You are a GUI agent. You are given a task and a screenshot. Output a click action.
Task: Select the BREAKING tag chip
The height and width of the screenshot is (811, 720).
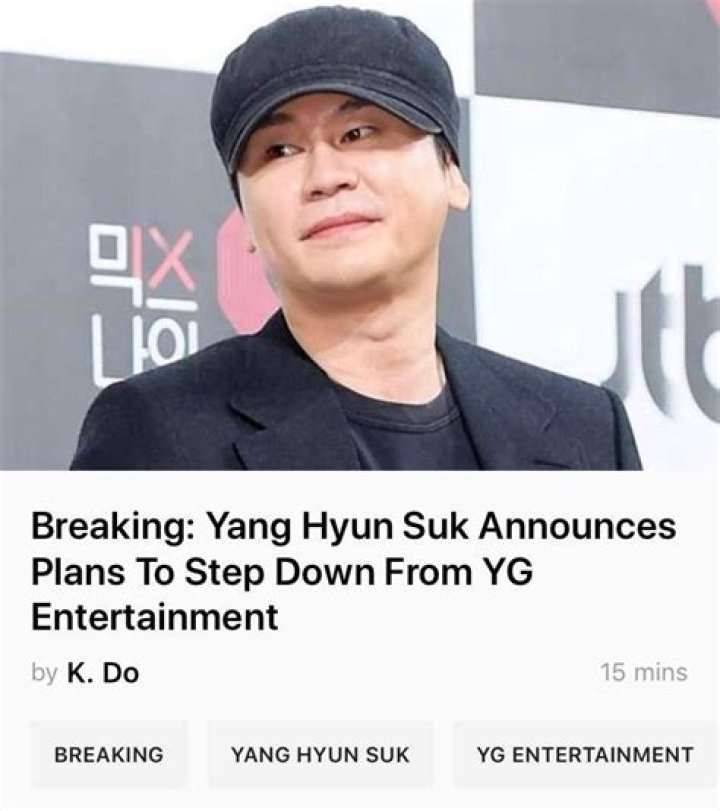click(108, 754)
